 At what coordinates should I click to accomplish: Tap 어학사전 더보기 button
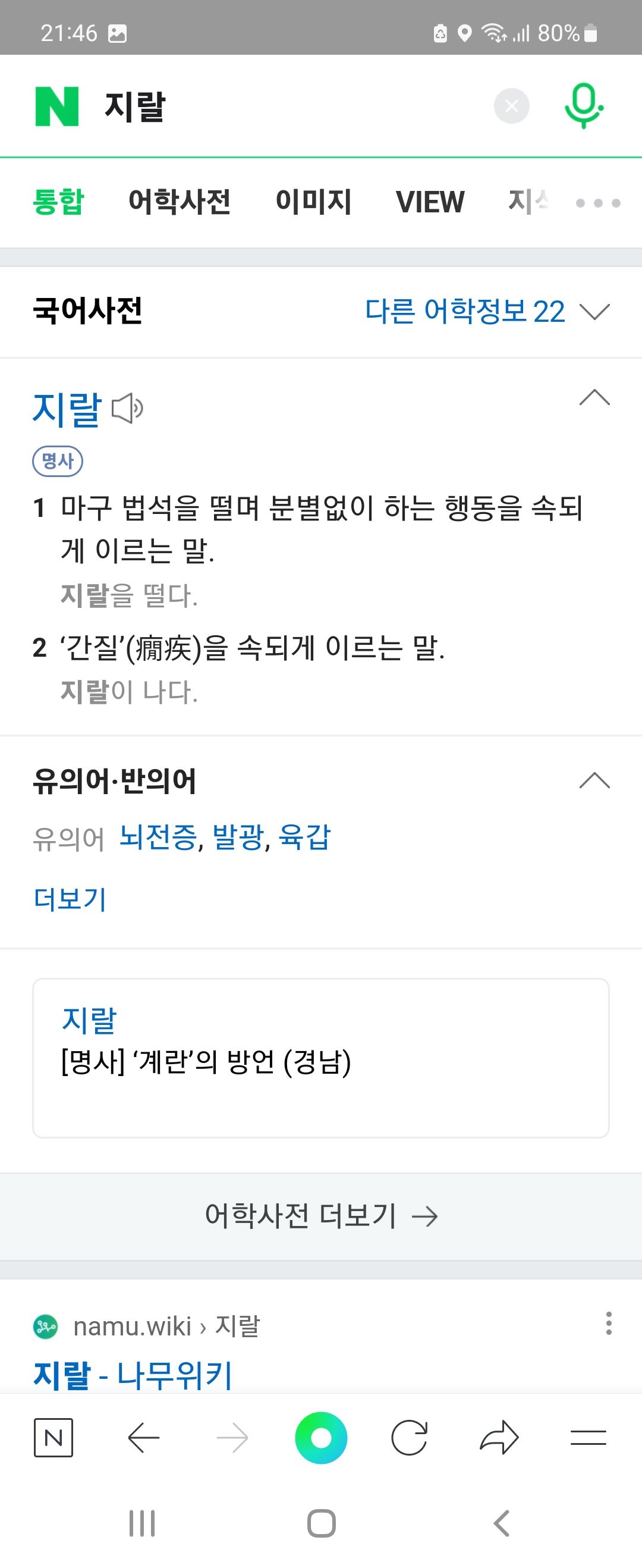(x=320, y=1216)
